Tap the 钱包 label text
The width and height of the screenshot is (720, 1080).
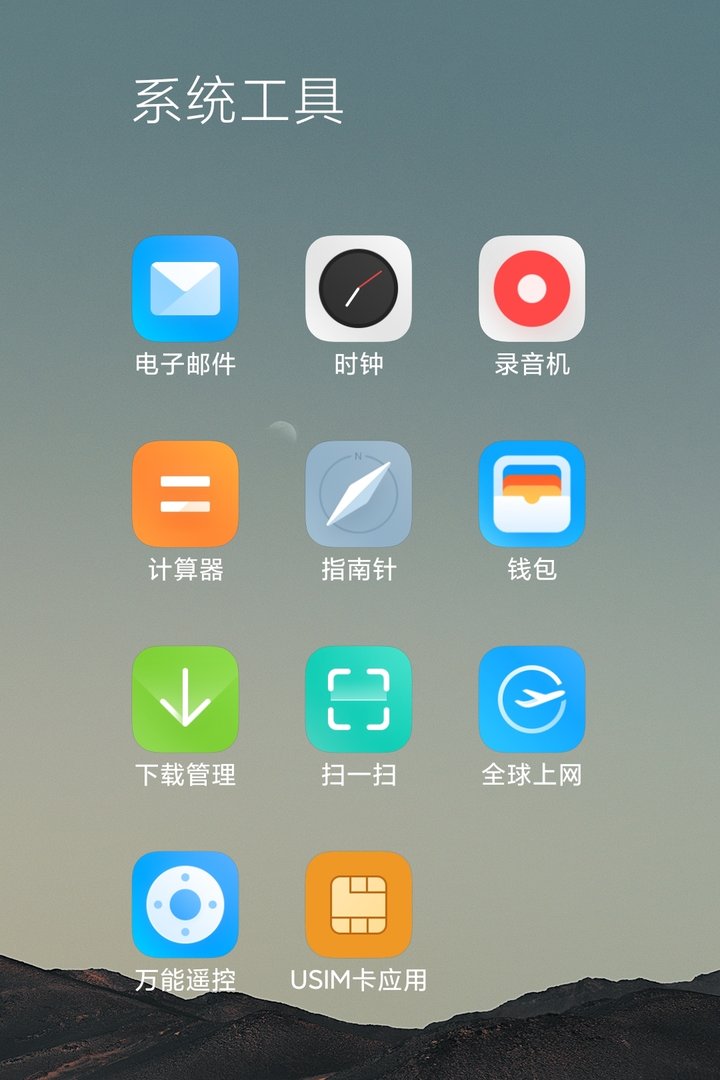click(532, 570)
